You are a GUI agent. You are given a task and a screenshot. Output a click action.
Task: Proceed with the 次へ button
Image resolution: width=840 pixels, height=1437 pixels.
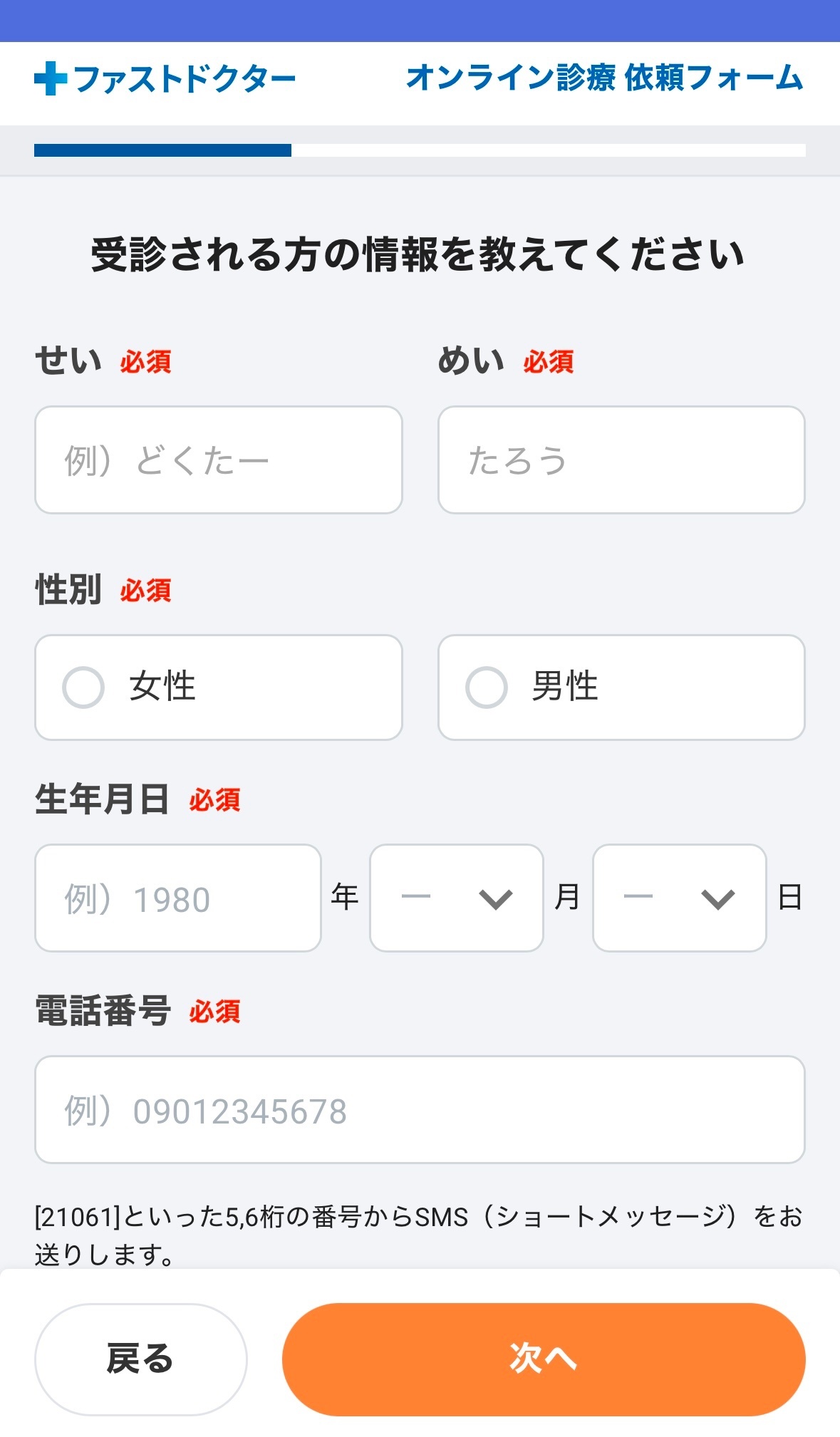[543, 1359]
